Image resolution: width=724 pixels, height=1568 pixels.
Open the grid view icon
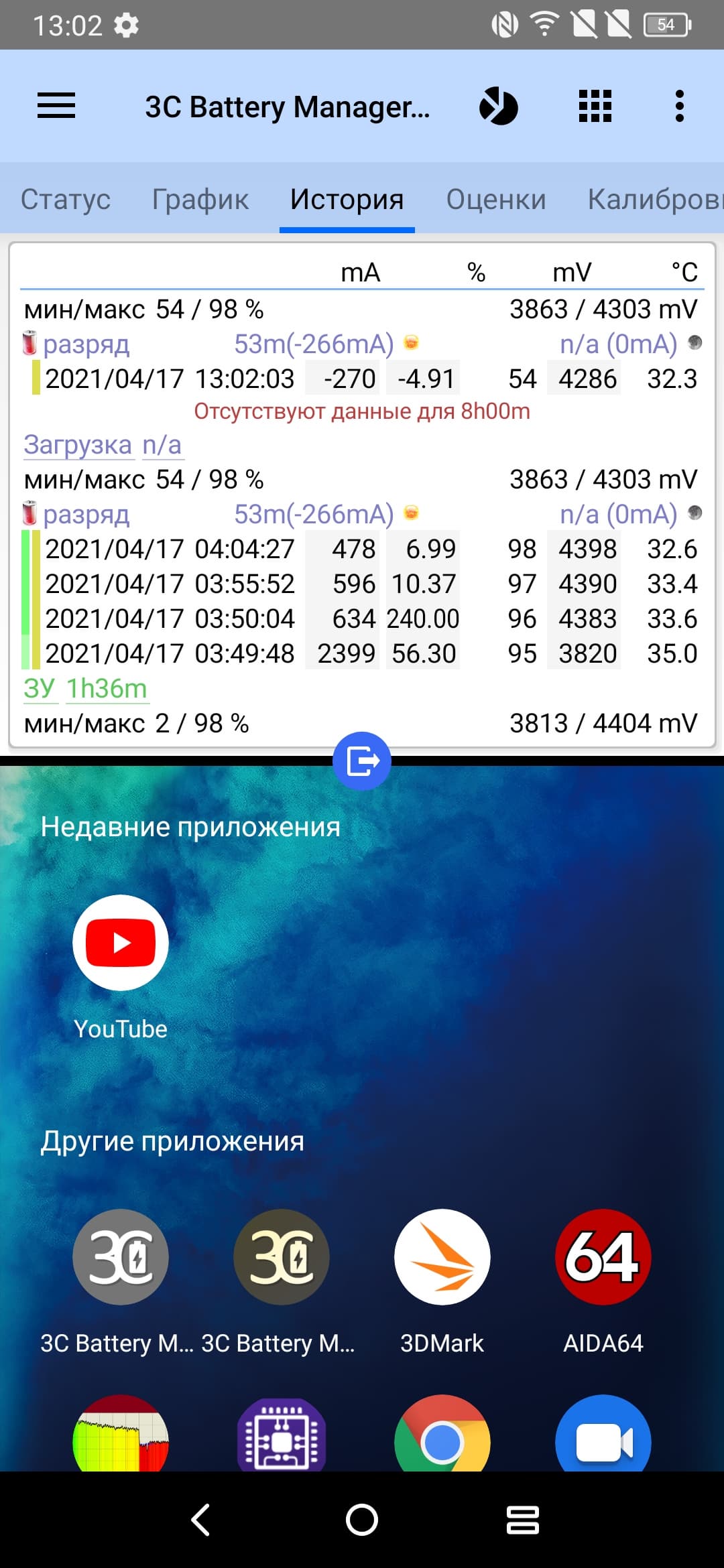(x=595, y=106)
